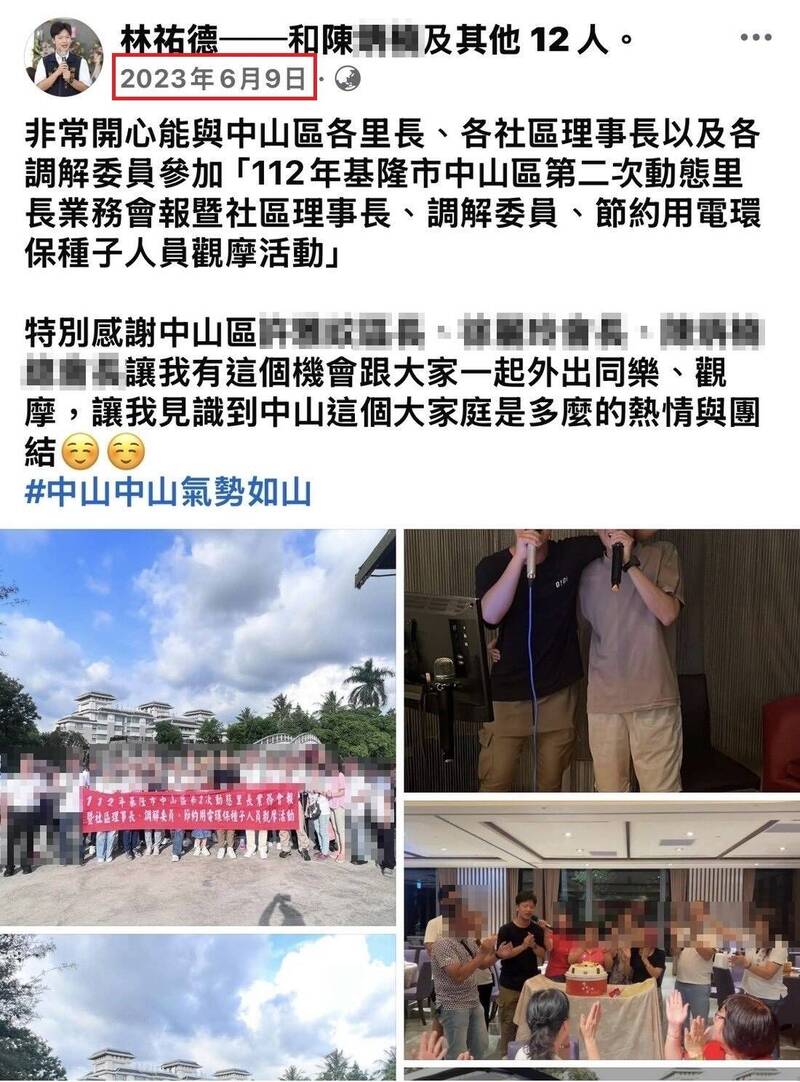Open 林祐德's profile picture
Viewport: 800px width, 1082px height.
click(x=69, y=56)
